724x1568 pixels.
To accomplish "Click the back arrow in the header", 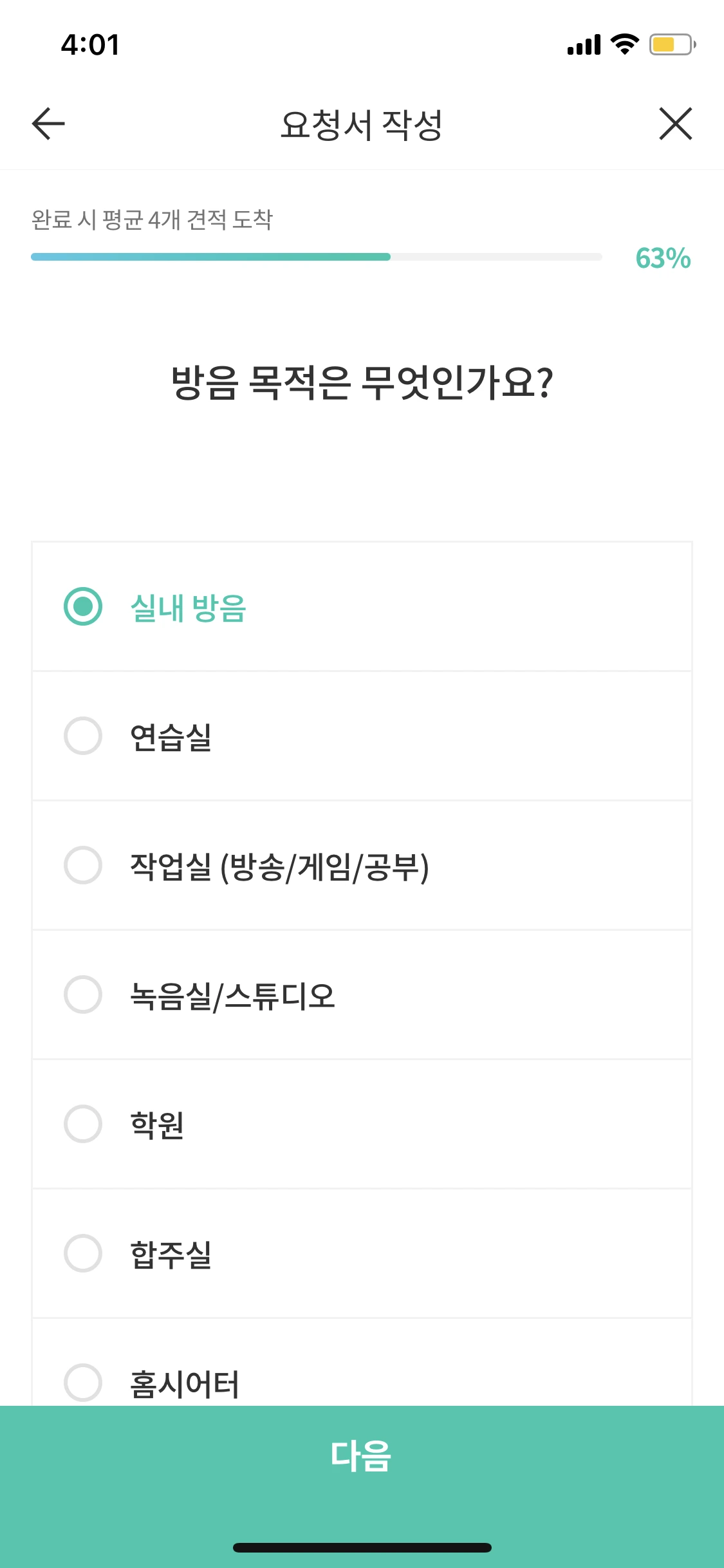I will pos(46,124).
